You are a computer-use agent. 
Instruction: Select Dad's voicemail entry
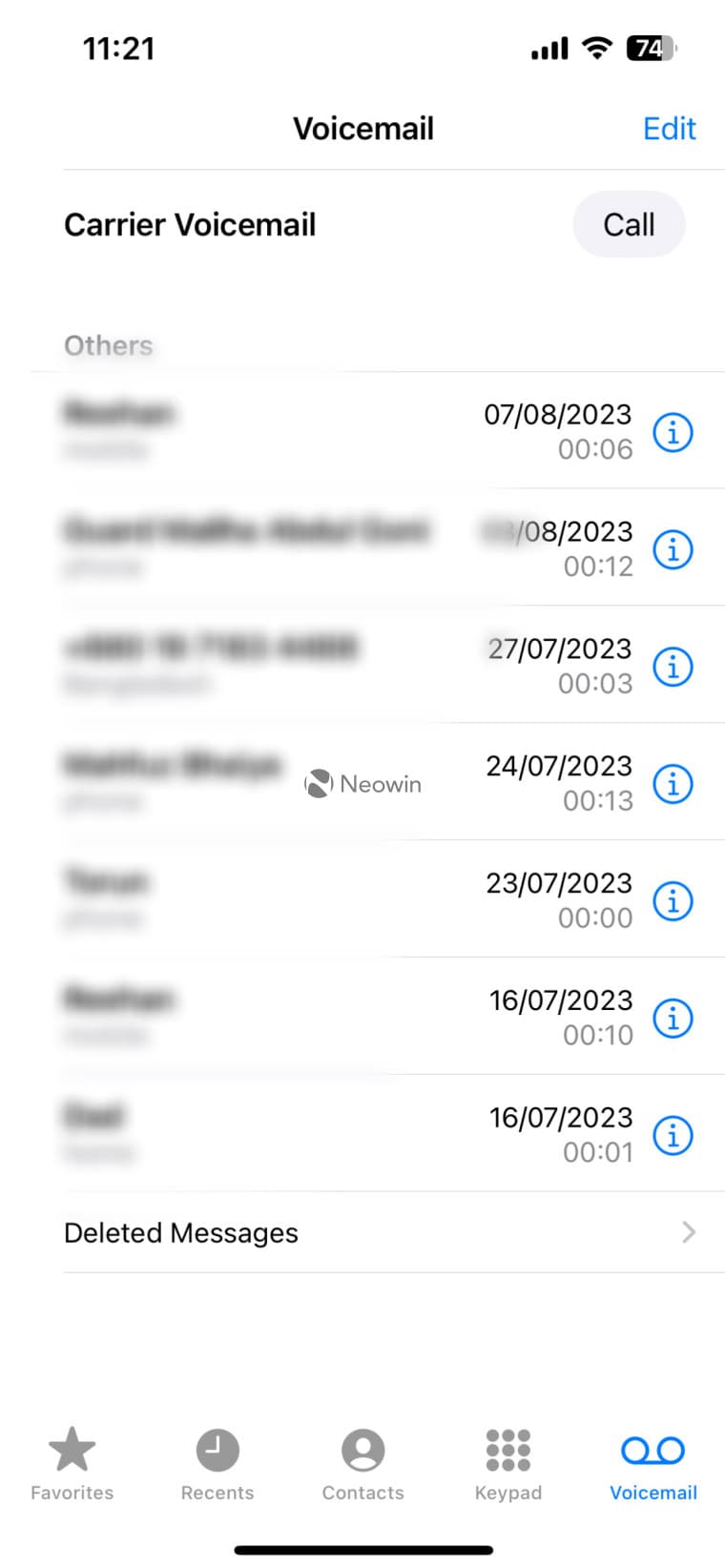286,1135
